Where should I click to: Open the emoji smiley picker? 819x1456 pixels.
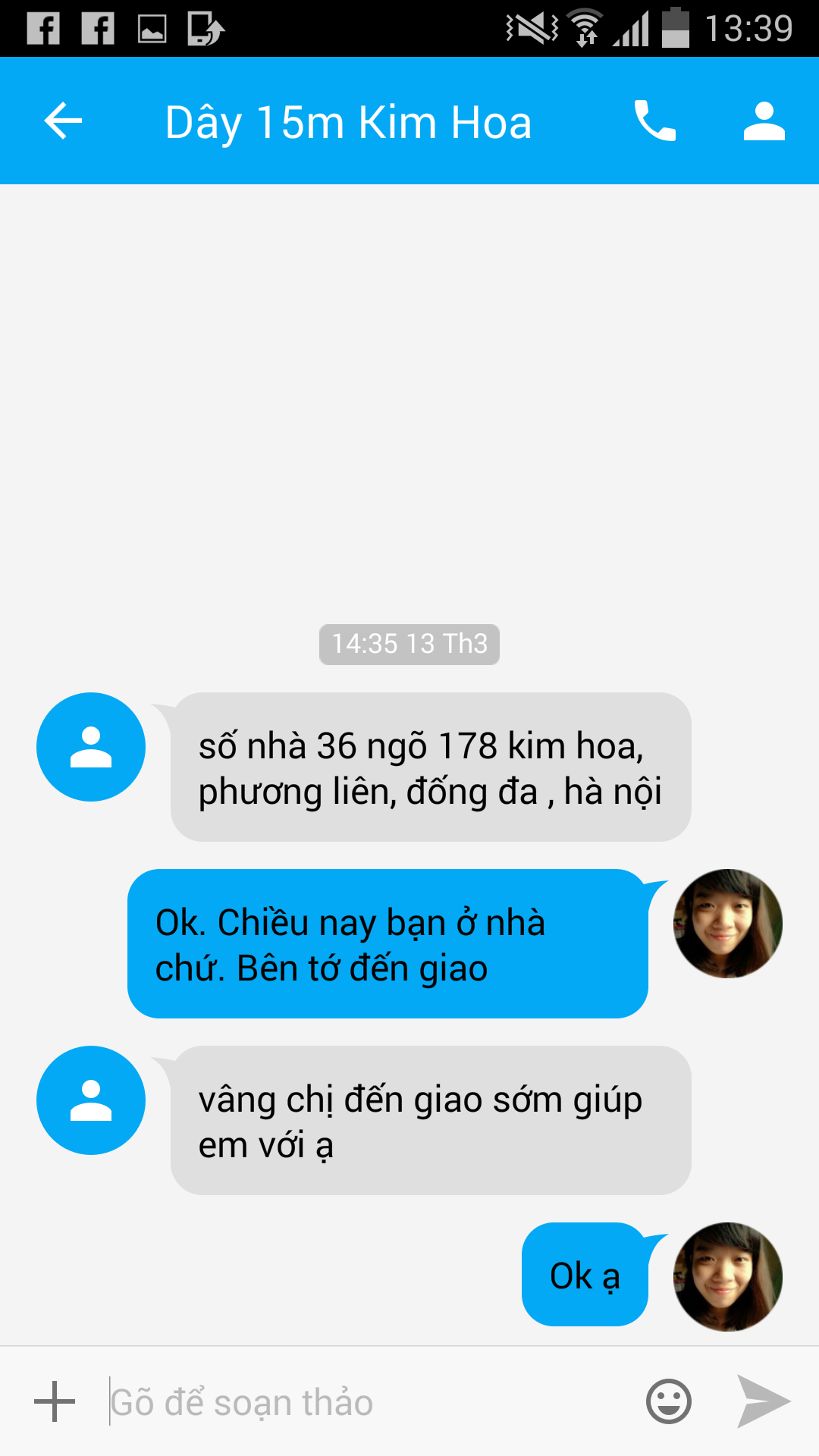pos(668,1401)
